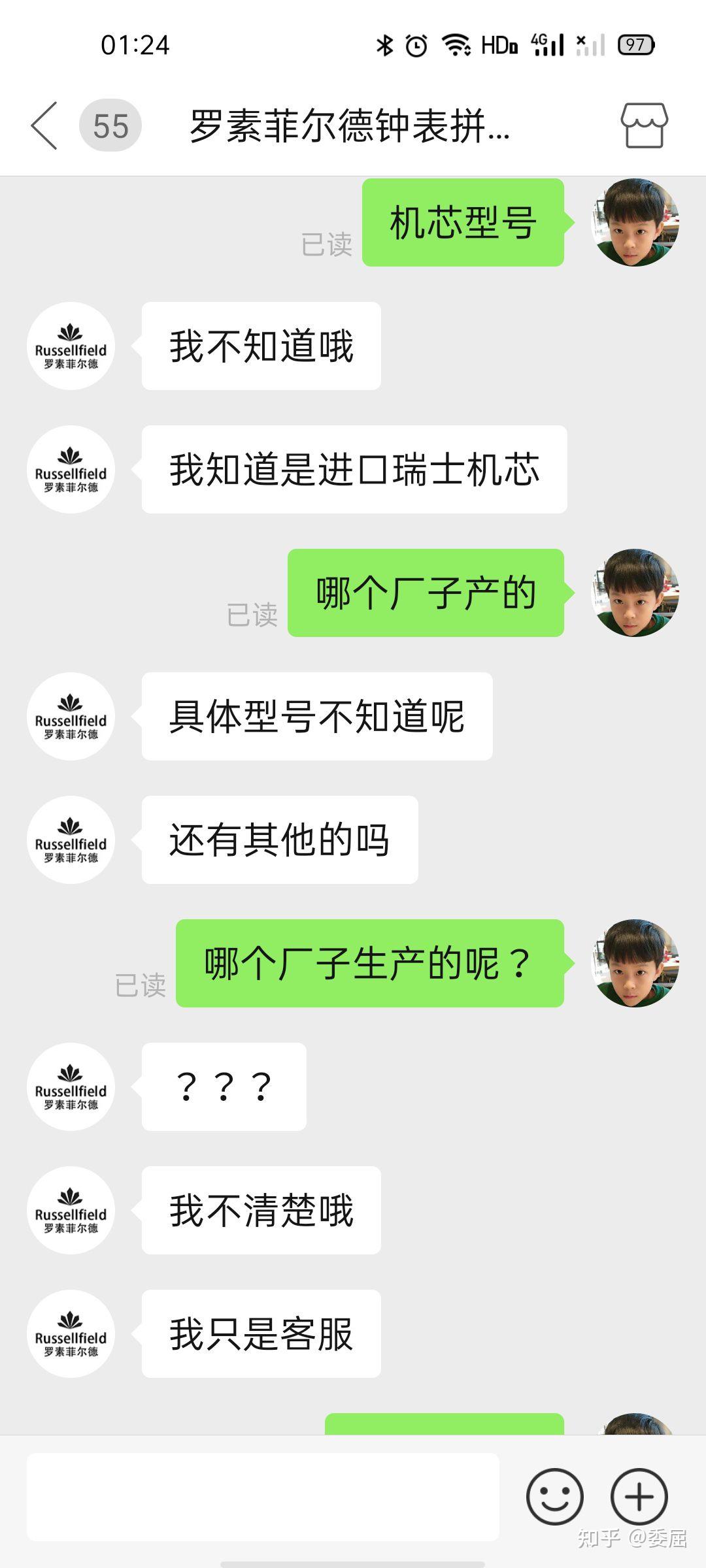This screenshot has height=1568, width=706.
Task: Open the plus attachment menu
Action: [639, 1497]
